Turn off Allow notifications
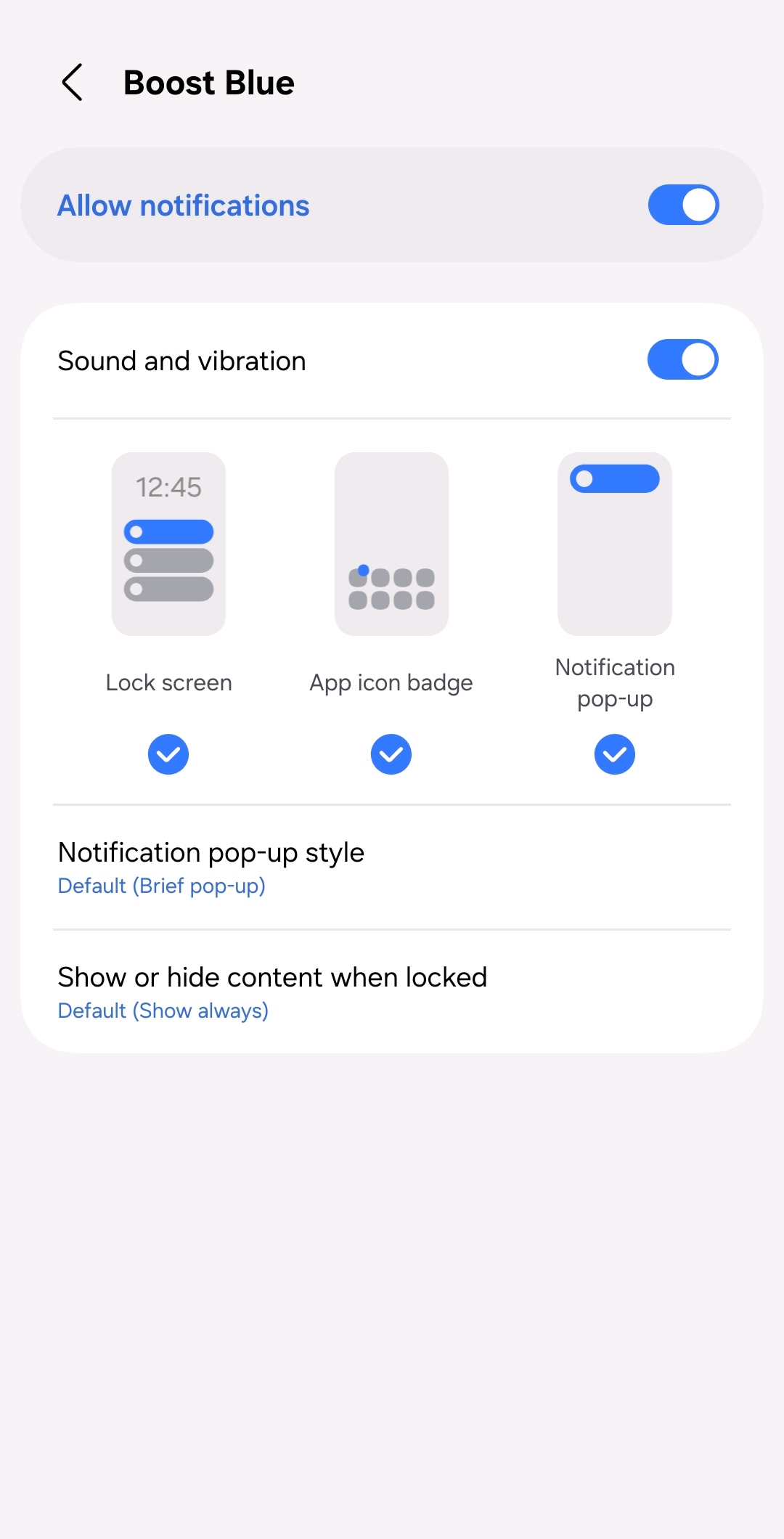Image resolution: width=784 pixels, height=1539 pixels. click(682, 205)
